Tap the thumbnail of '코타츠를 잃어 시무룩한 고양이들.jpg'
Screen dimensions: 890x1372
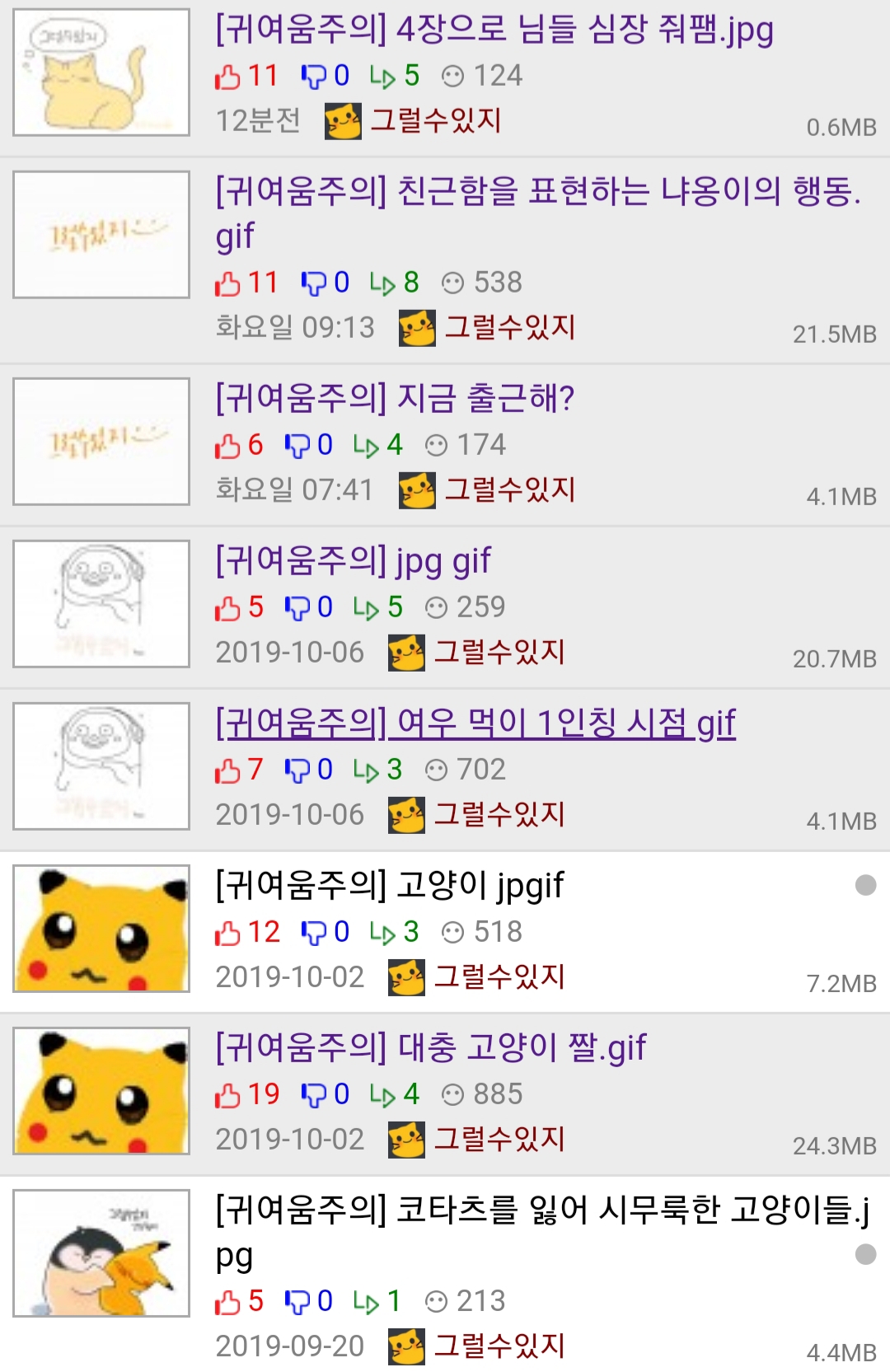[101, 1253]
